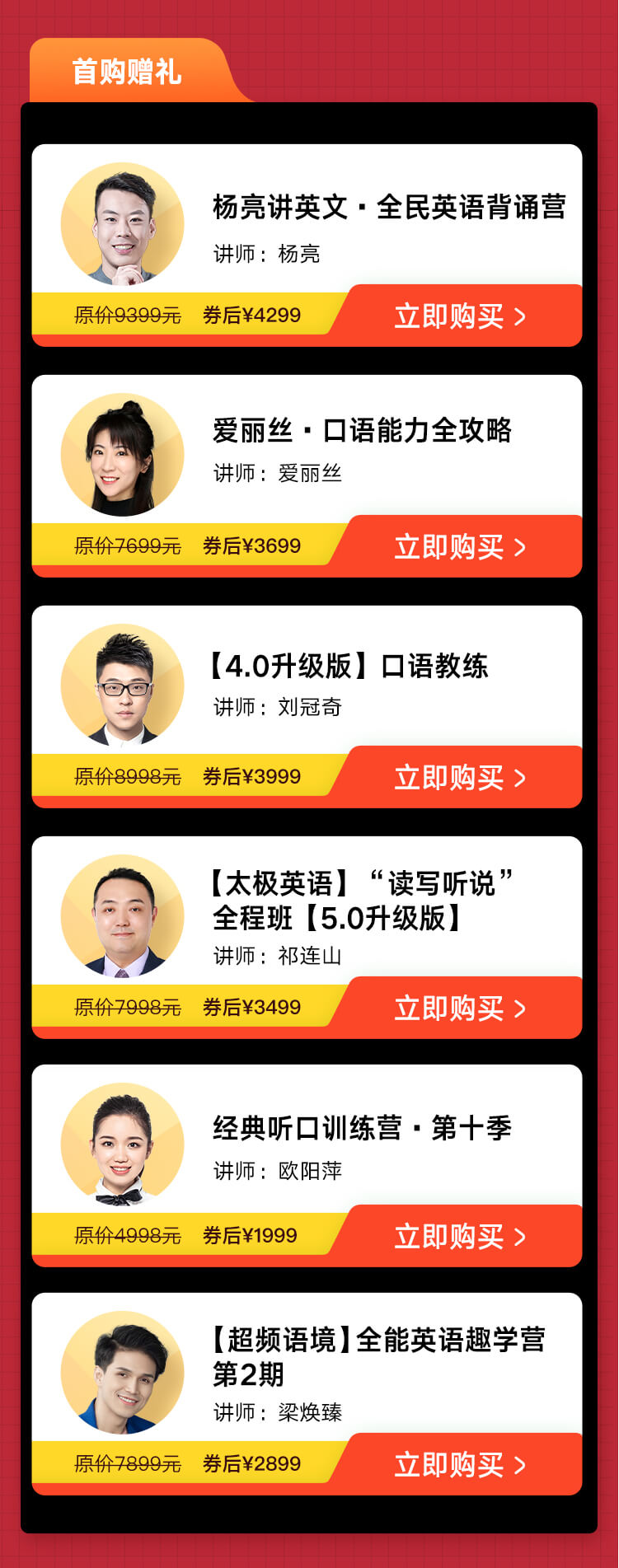Tap 立即购买 for 爱丽丝·口语能力全攻略

pos(459,547)
